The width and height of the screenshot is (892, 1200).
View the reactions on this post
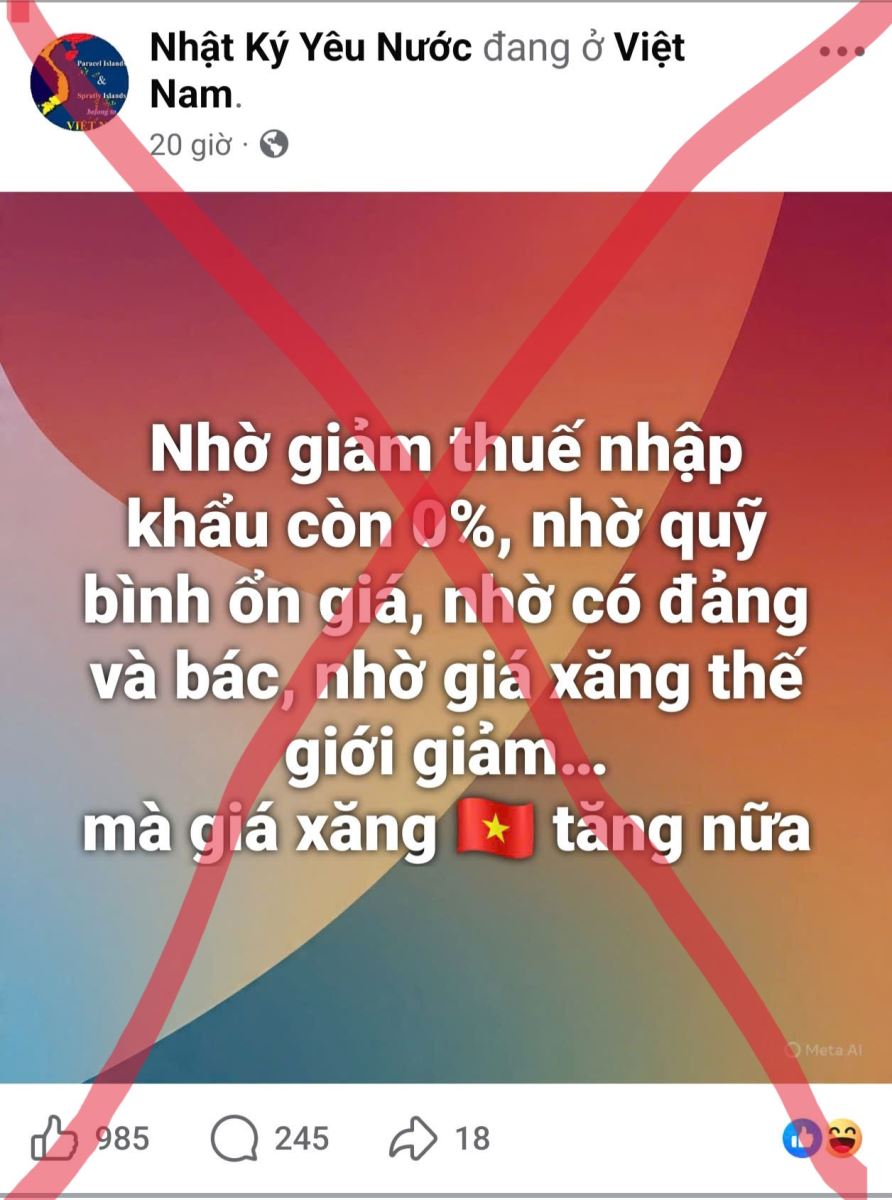[x=824, y=1137]
